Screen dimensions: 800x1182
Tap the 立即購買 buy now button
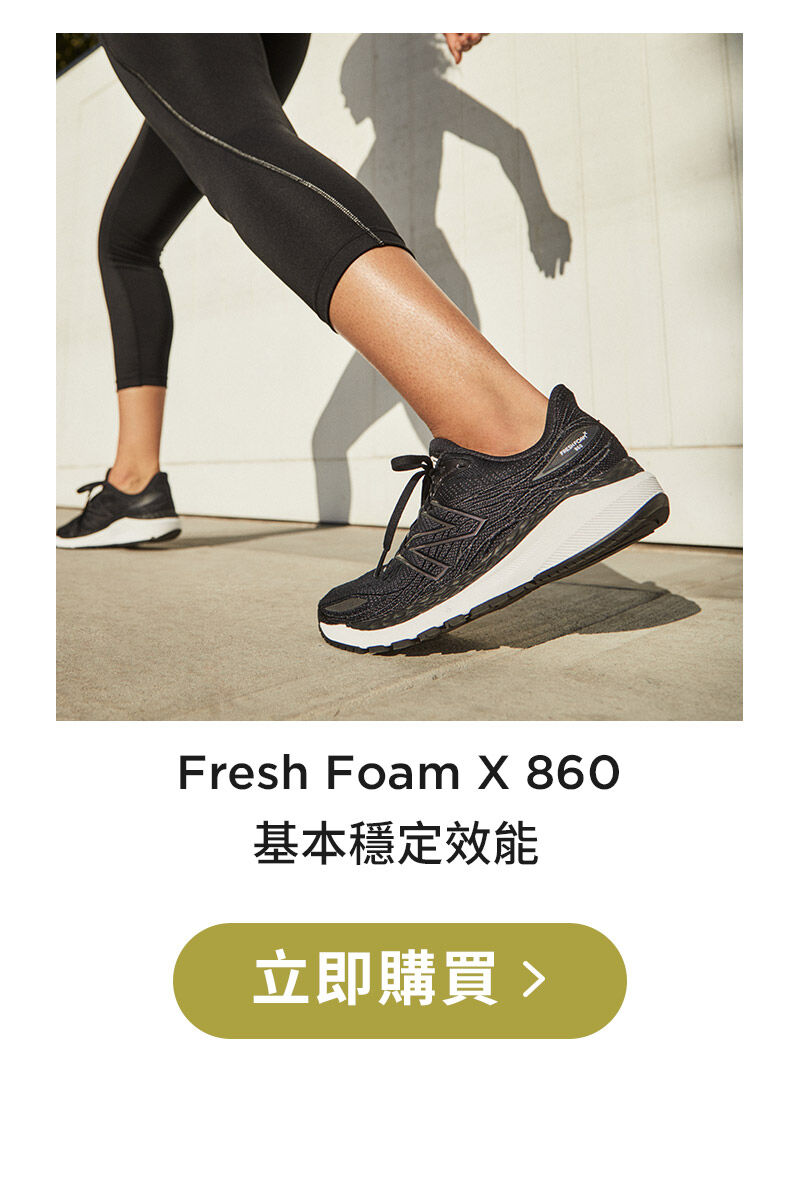click(399, 980)
